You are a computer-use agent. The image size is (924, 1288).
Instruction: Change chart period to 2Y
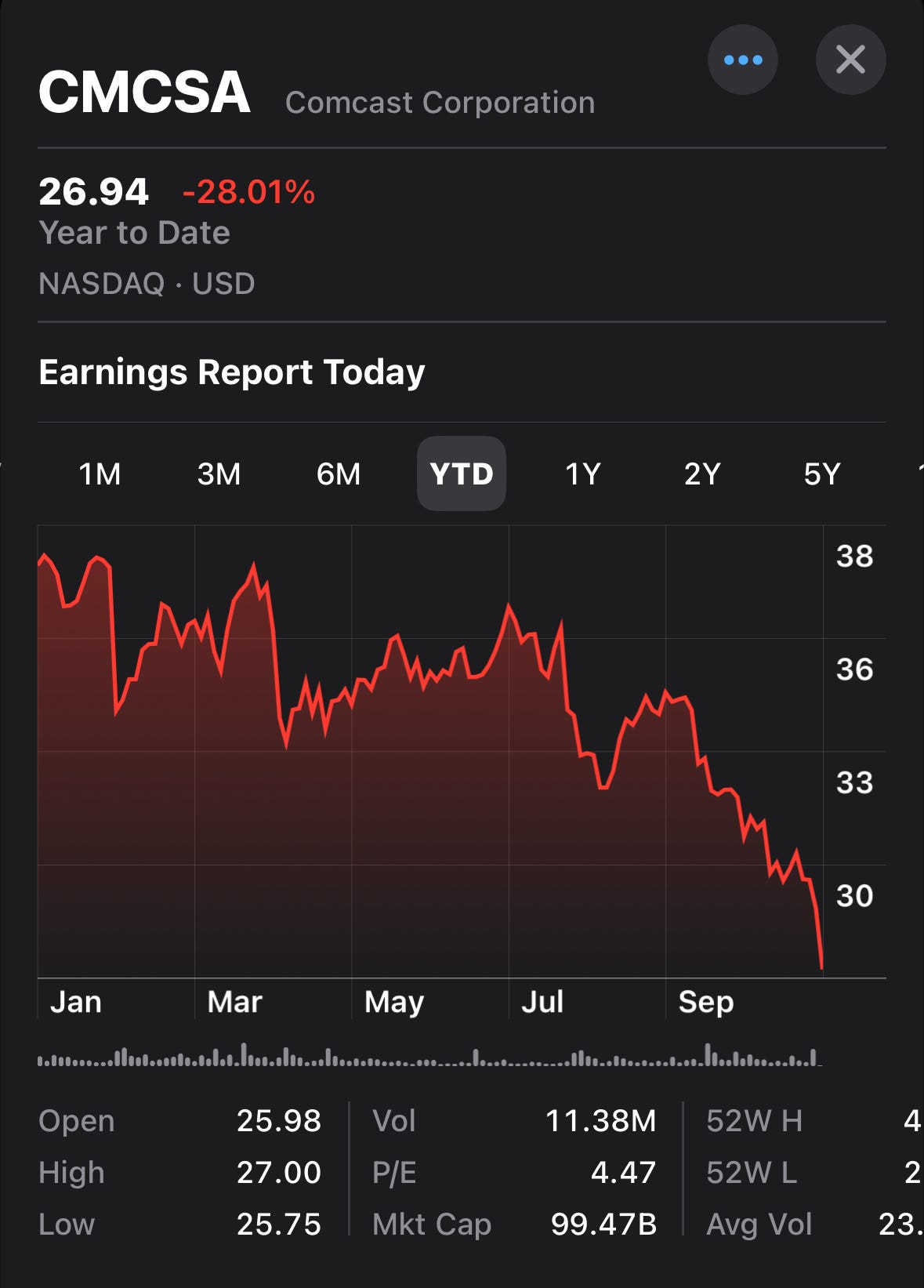[702, 473]
